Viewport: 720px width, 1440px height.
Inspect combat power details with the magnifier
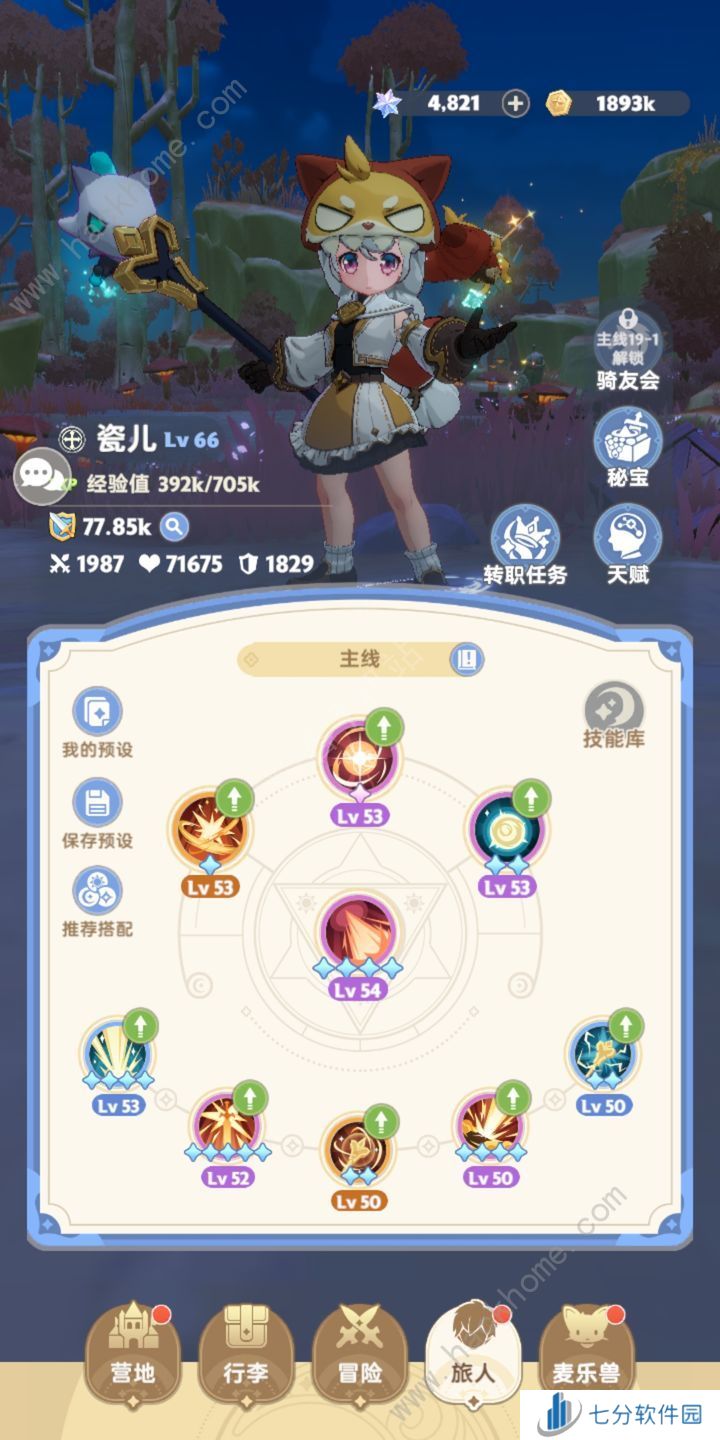click(175, 526)
